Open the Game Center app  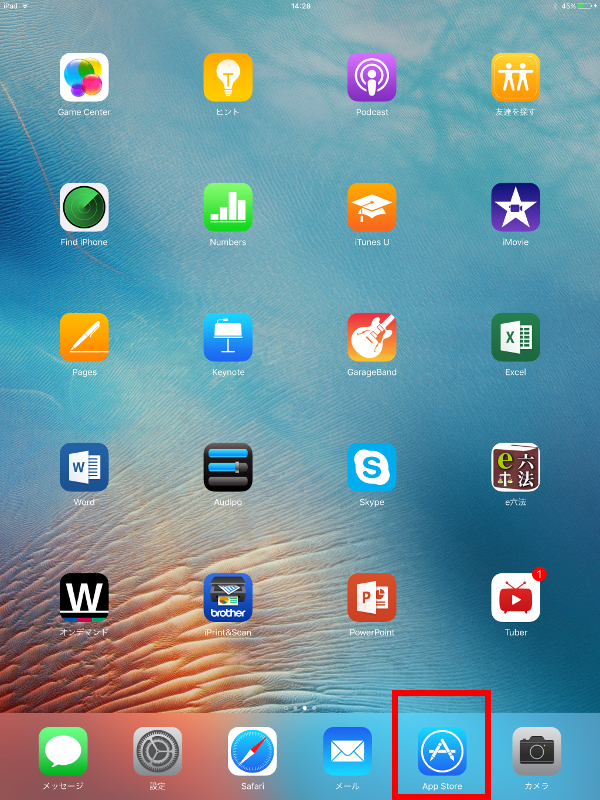84,77
